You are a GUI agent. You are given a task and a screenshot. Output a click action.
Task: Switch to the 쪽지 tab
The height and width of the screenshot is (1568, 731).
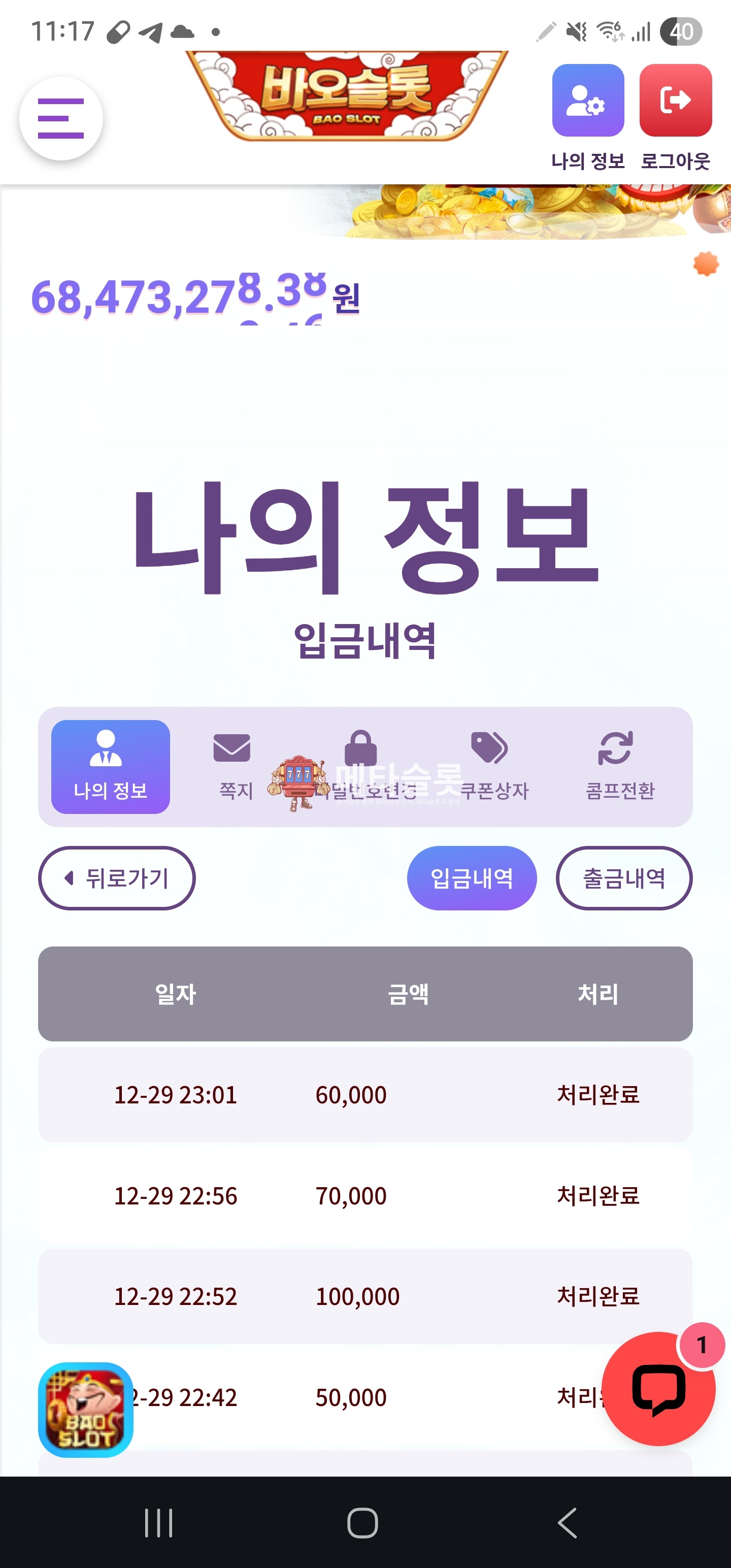point(235,766)
